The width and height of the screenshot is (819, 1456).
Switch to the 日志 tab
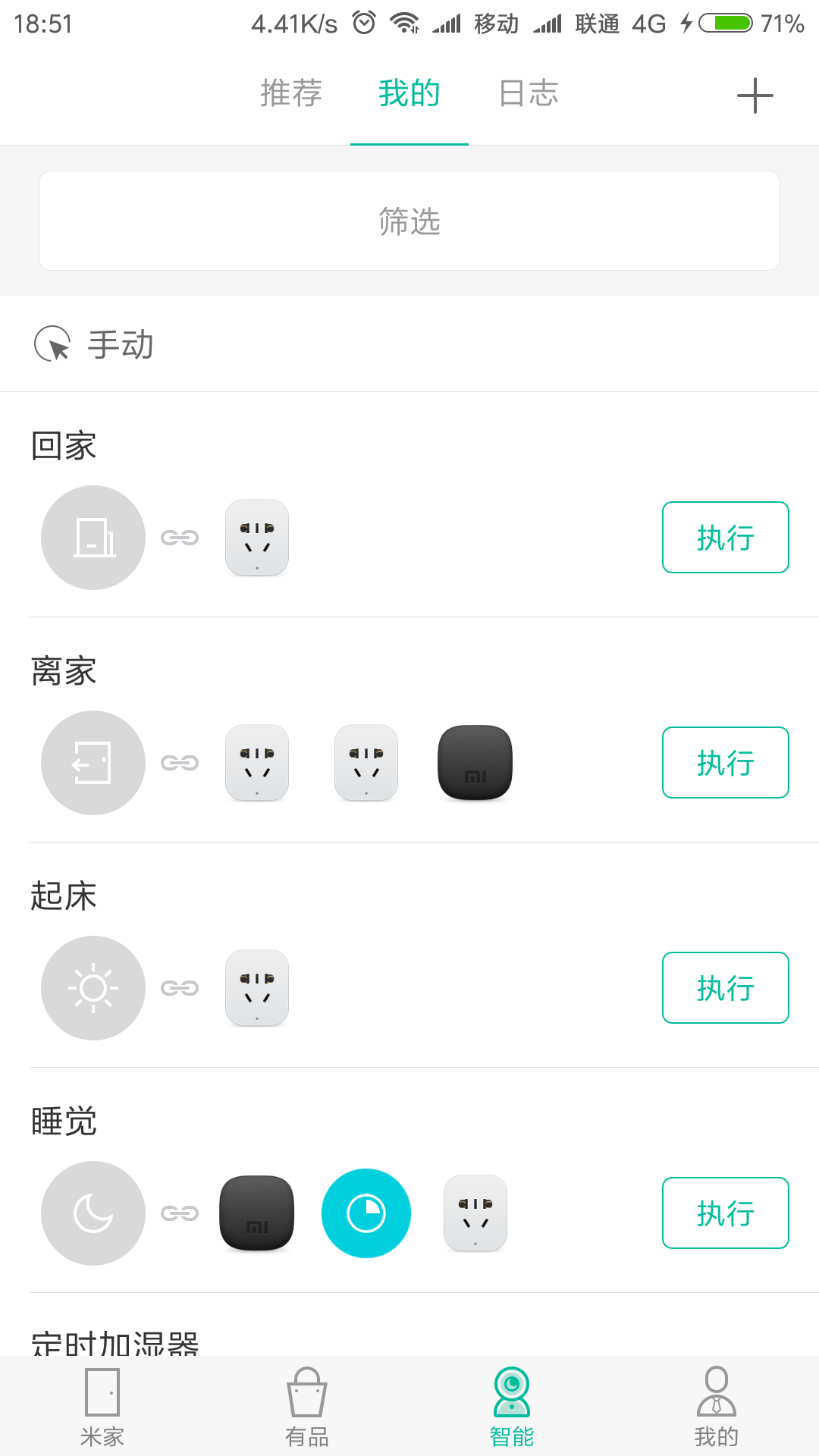point(529,93)
